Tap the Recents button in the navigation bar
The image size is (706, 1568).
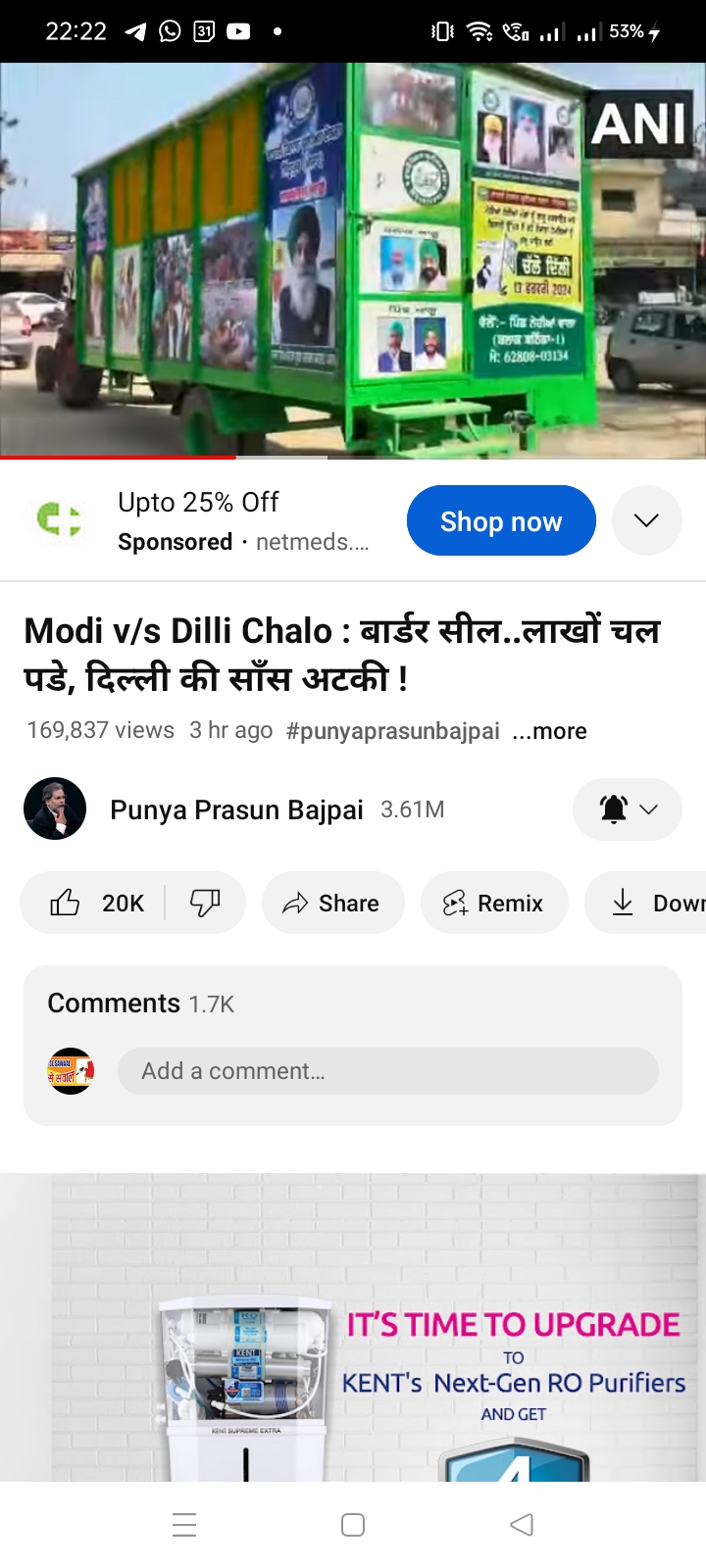pos(184,1524)
